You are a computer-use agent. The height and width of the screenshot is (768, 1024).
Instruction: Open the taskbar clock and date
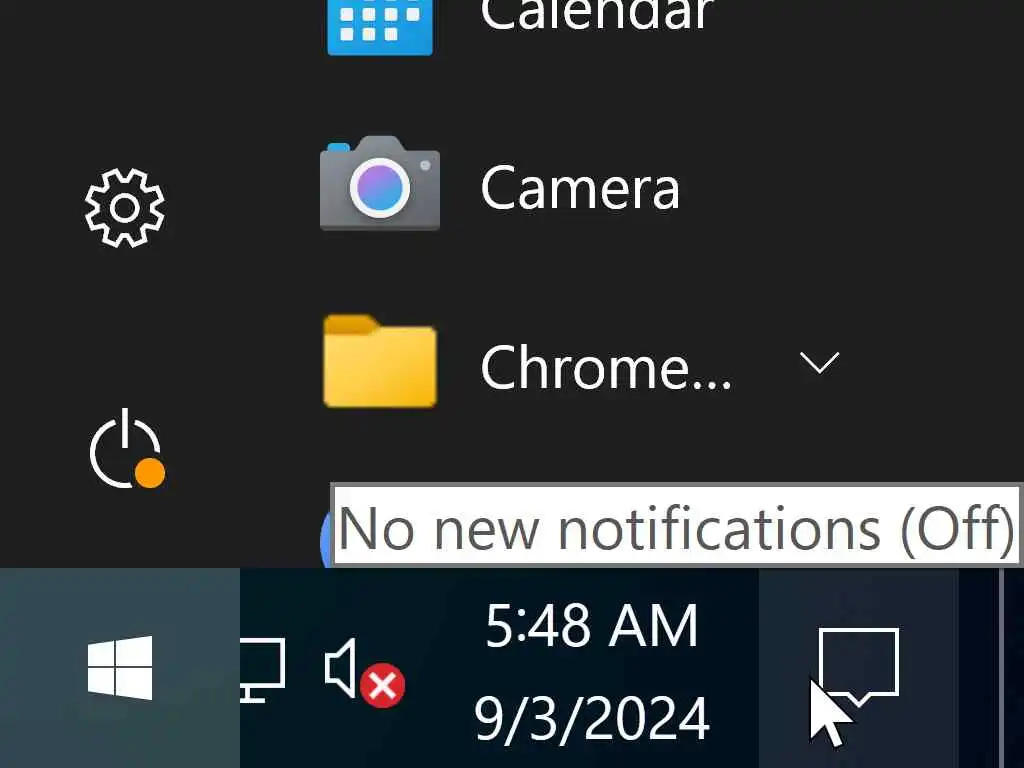pyautogui.click(x=592, y=670)
